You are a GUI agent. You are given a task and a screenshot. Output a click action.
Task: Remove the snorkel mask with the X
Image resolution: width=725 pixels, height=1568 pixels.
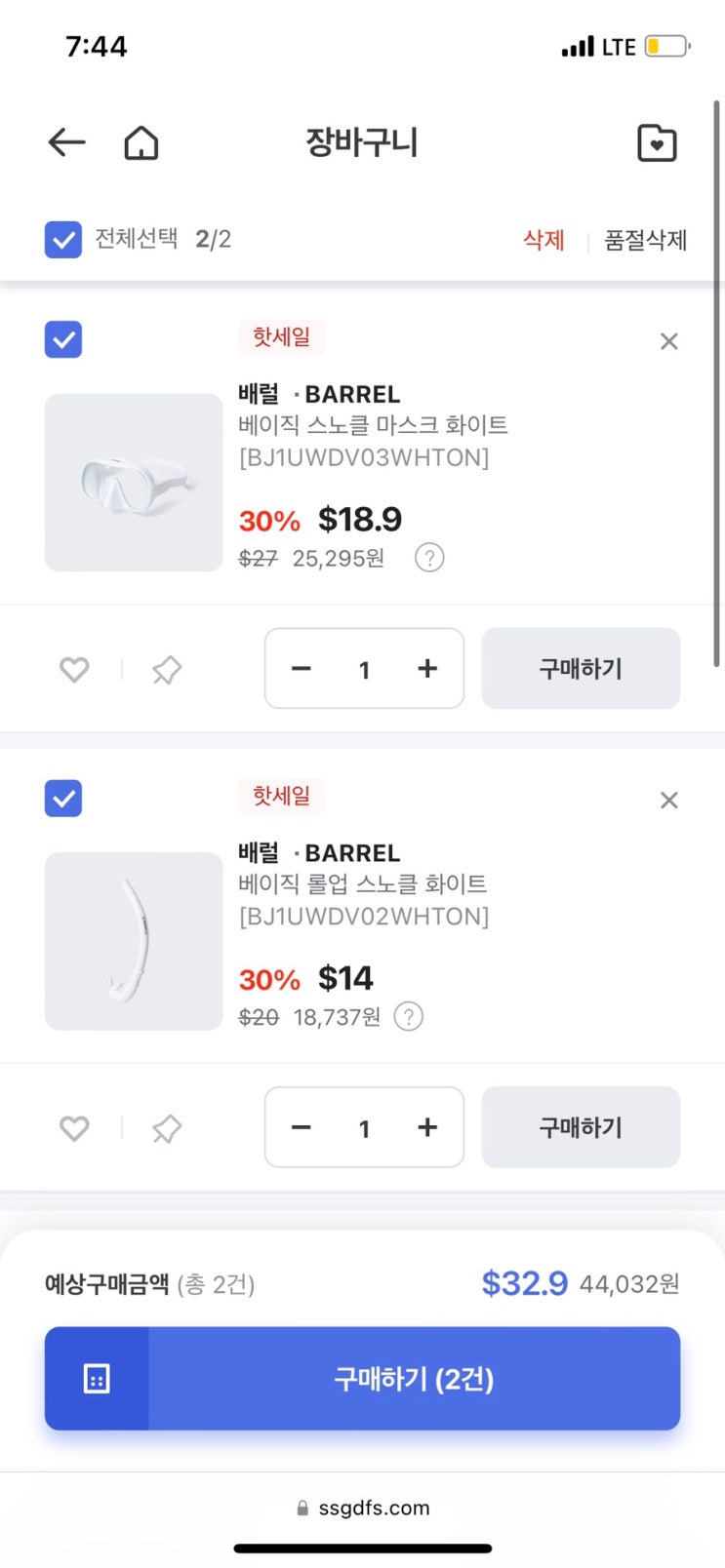(x=668, y=341)
